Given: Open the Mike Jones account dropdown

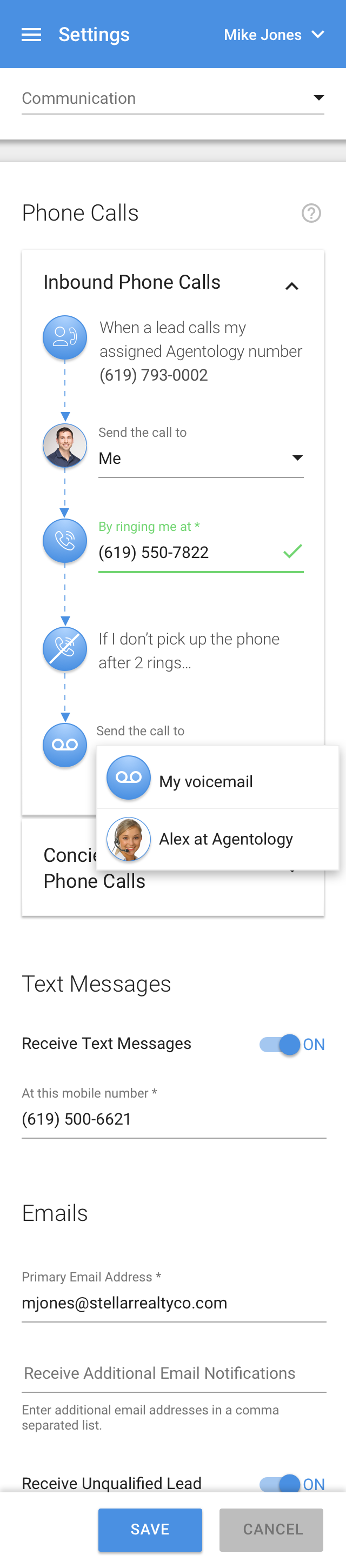Looking at the screenshot, I should (273, 35).
